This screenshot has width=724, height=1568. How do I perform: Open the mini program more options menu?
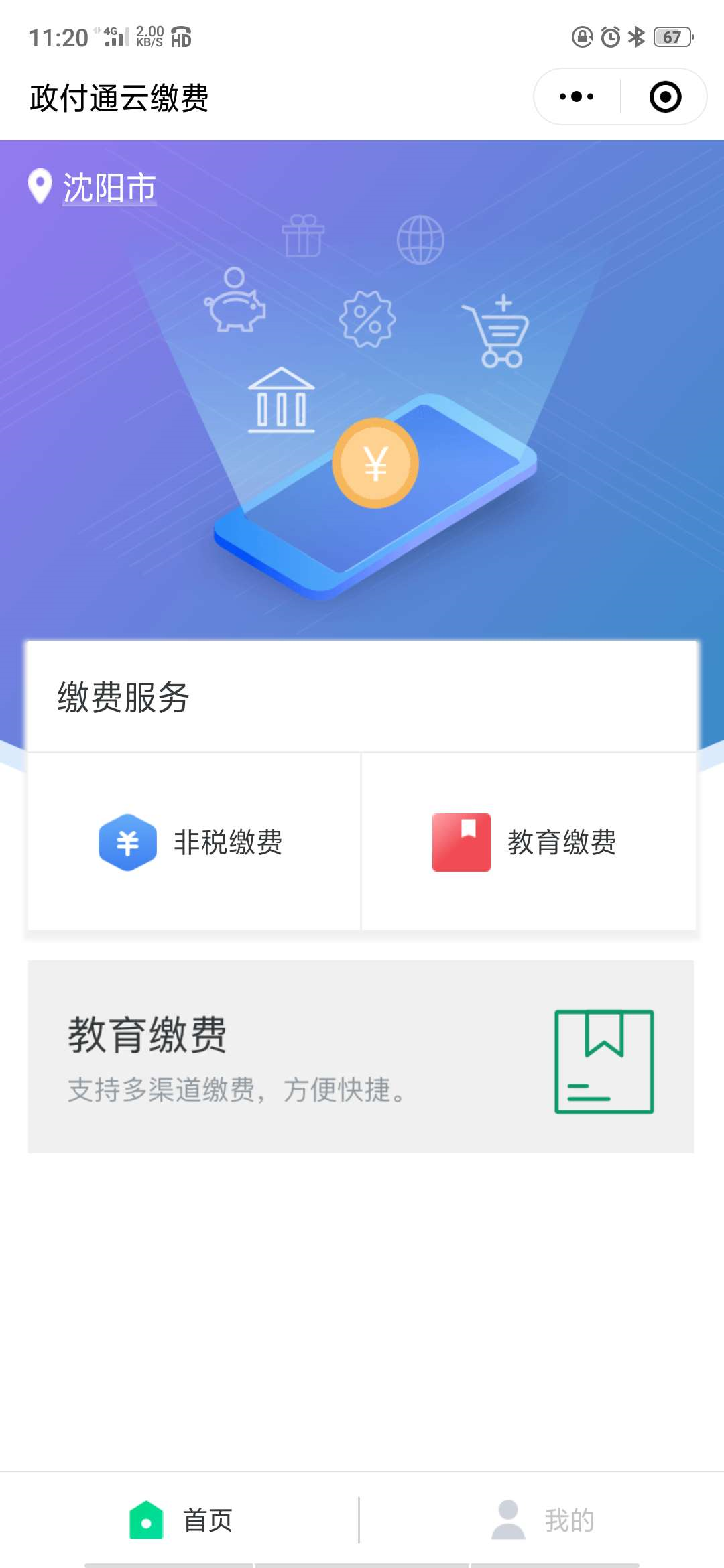577,97
